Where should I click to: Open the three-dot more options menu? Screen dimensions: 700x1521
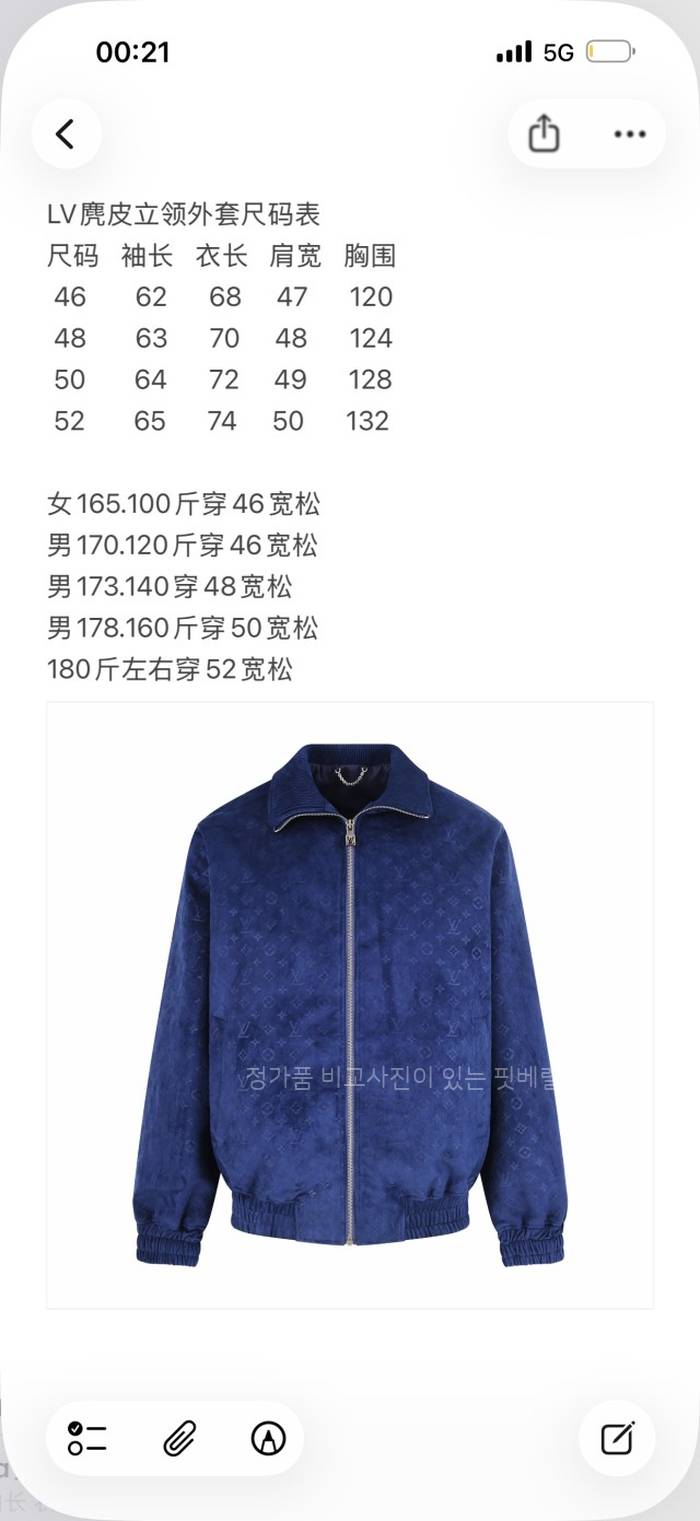[x=630, y=134]
